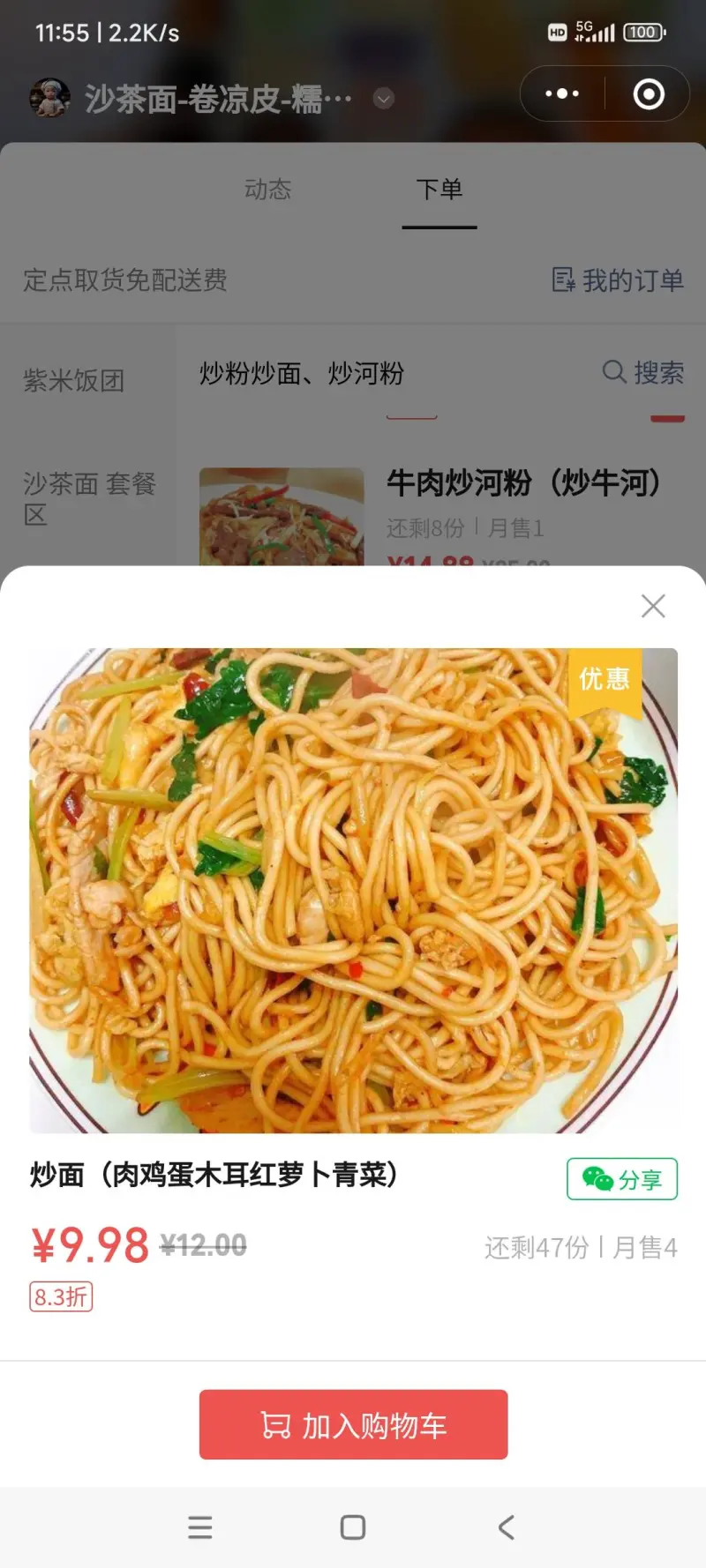
Task: Close the product detail popup
Action: (653, 606)
